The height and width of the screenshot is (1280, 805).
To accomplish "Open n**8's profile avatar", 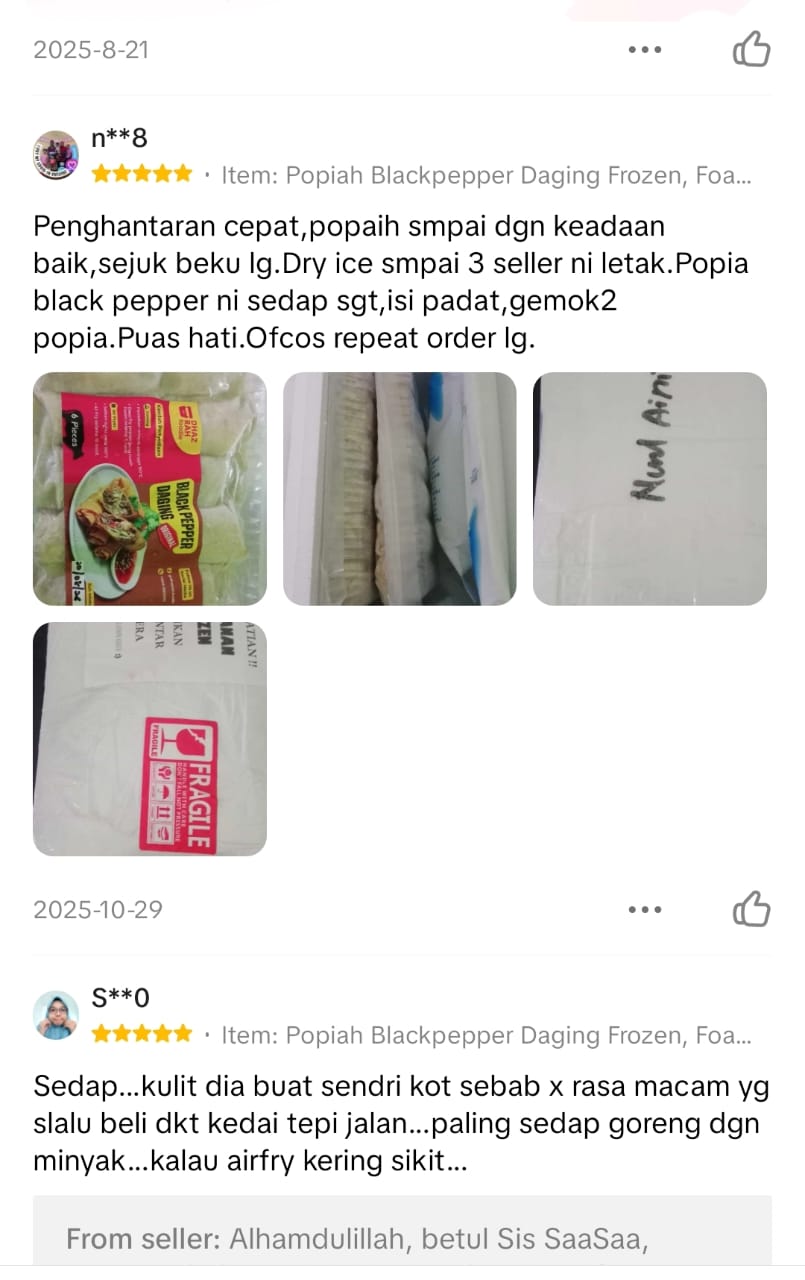I will click(56, 155).
